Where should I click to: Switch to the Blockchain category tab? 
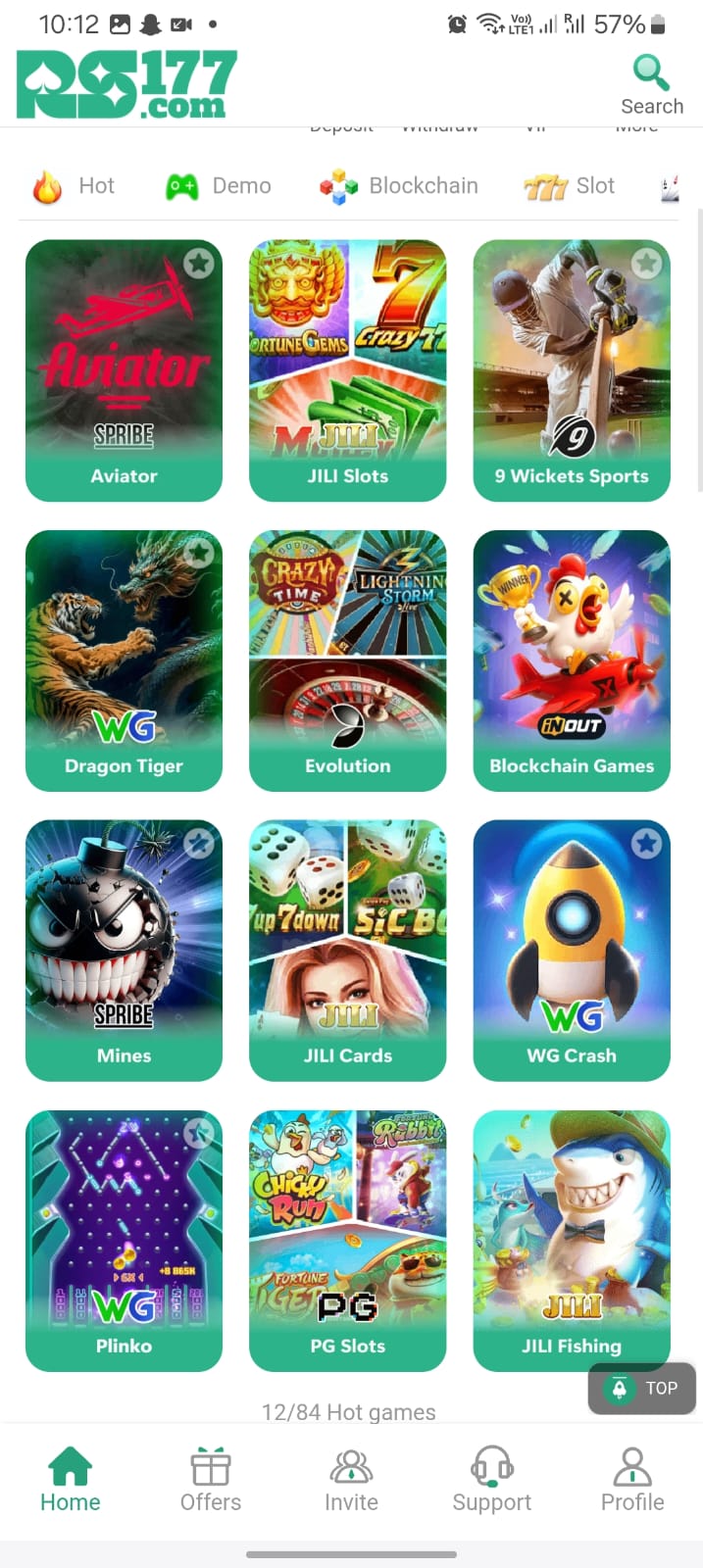click(399, 186)
